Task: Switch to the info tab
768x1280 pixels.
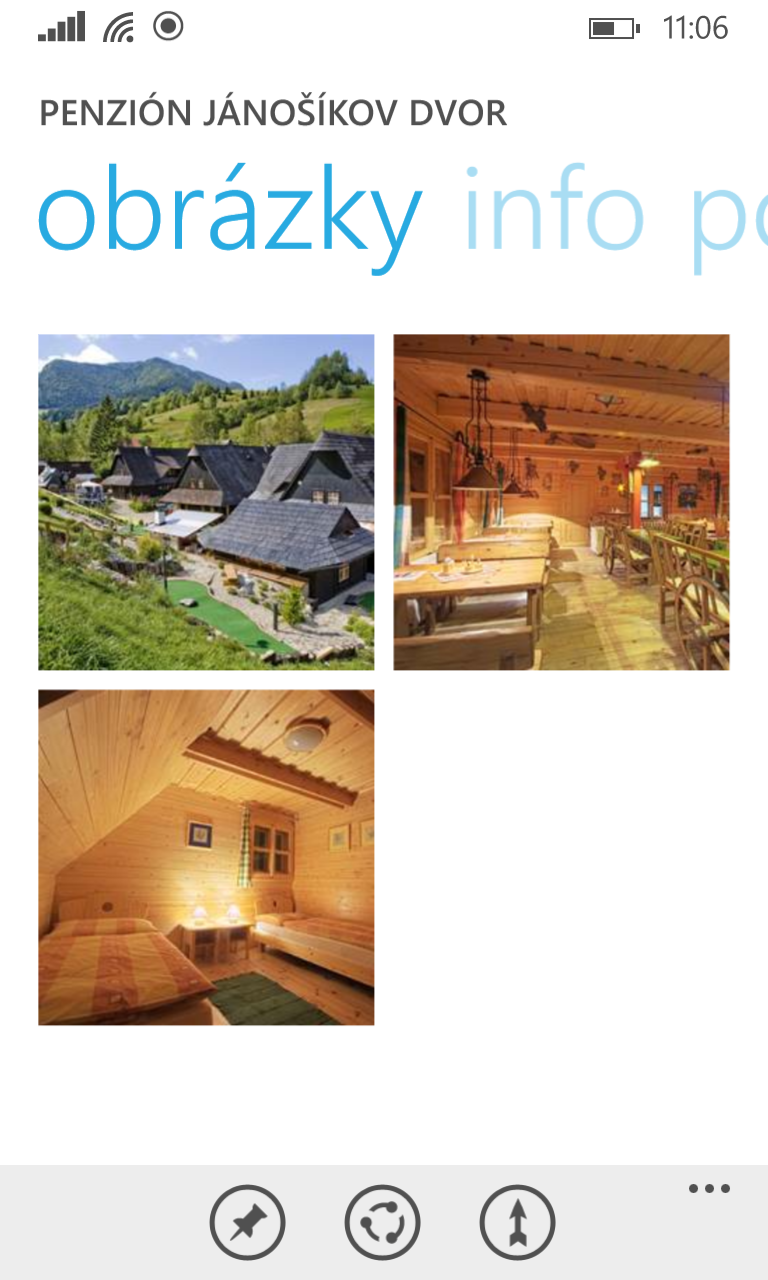Action: 554,213
